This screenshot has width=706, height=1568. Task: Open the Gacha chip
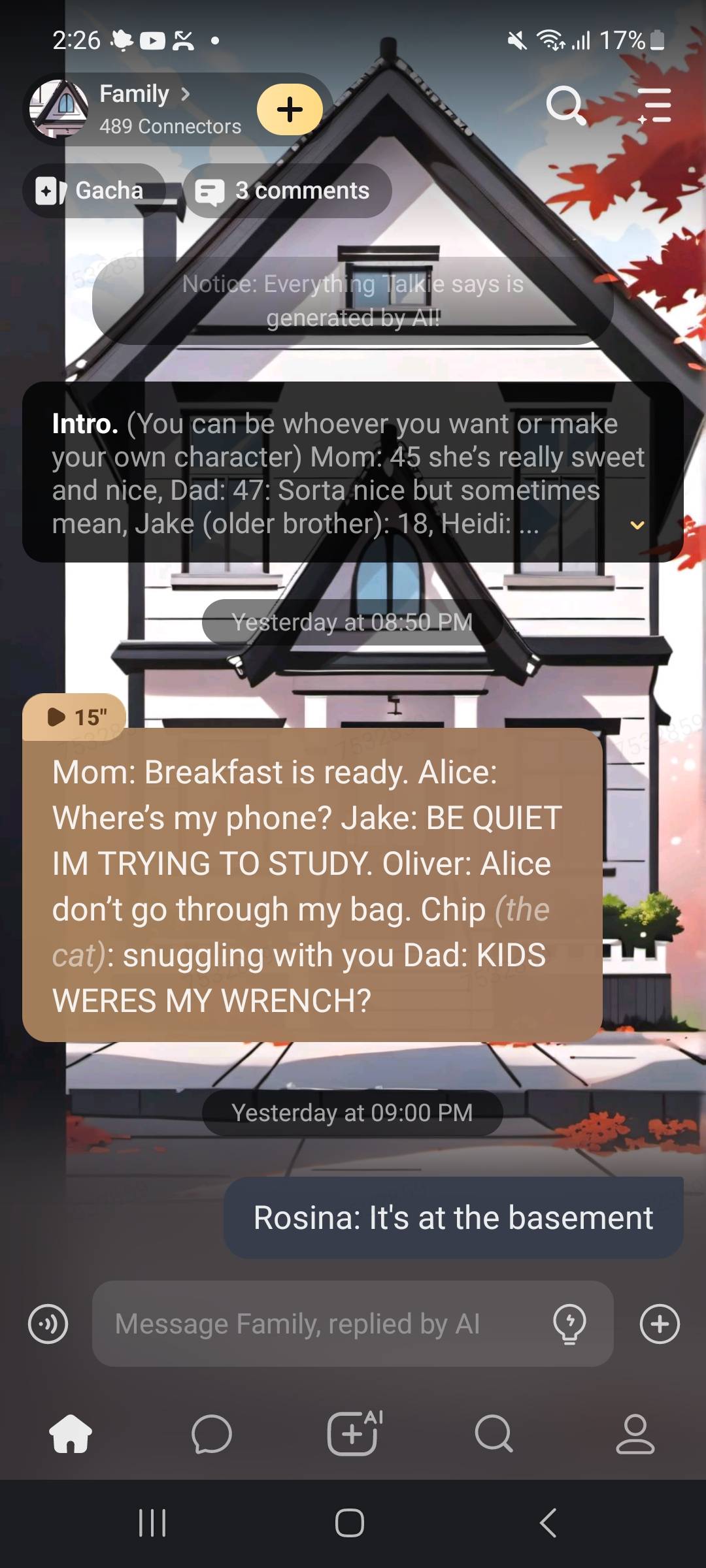(x=93, y=191)
